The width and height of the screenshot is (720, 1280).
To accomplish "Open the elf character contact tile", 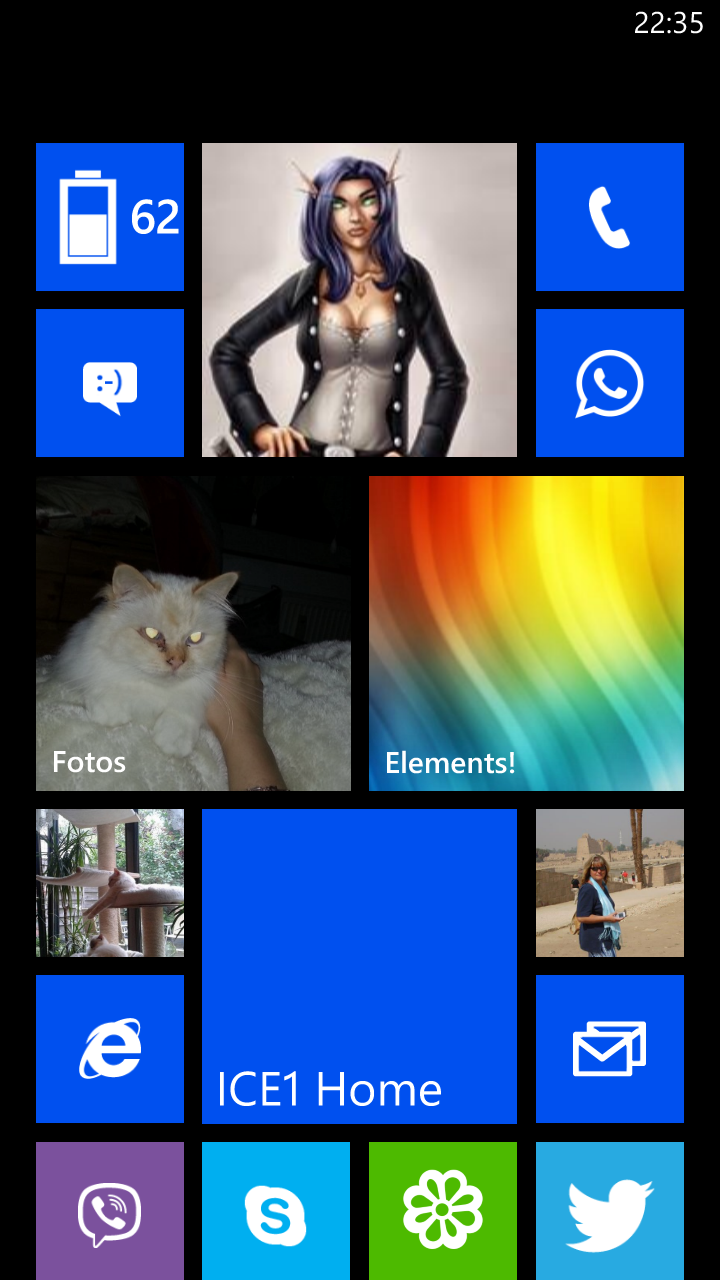I will pyautogui.click(x=359, y=300).
